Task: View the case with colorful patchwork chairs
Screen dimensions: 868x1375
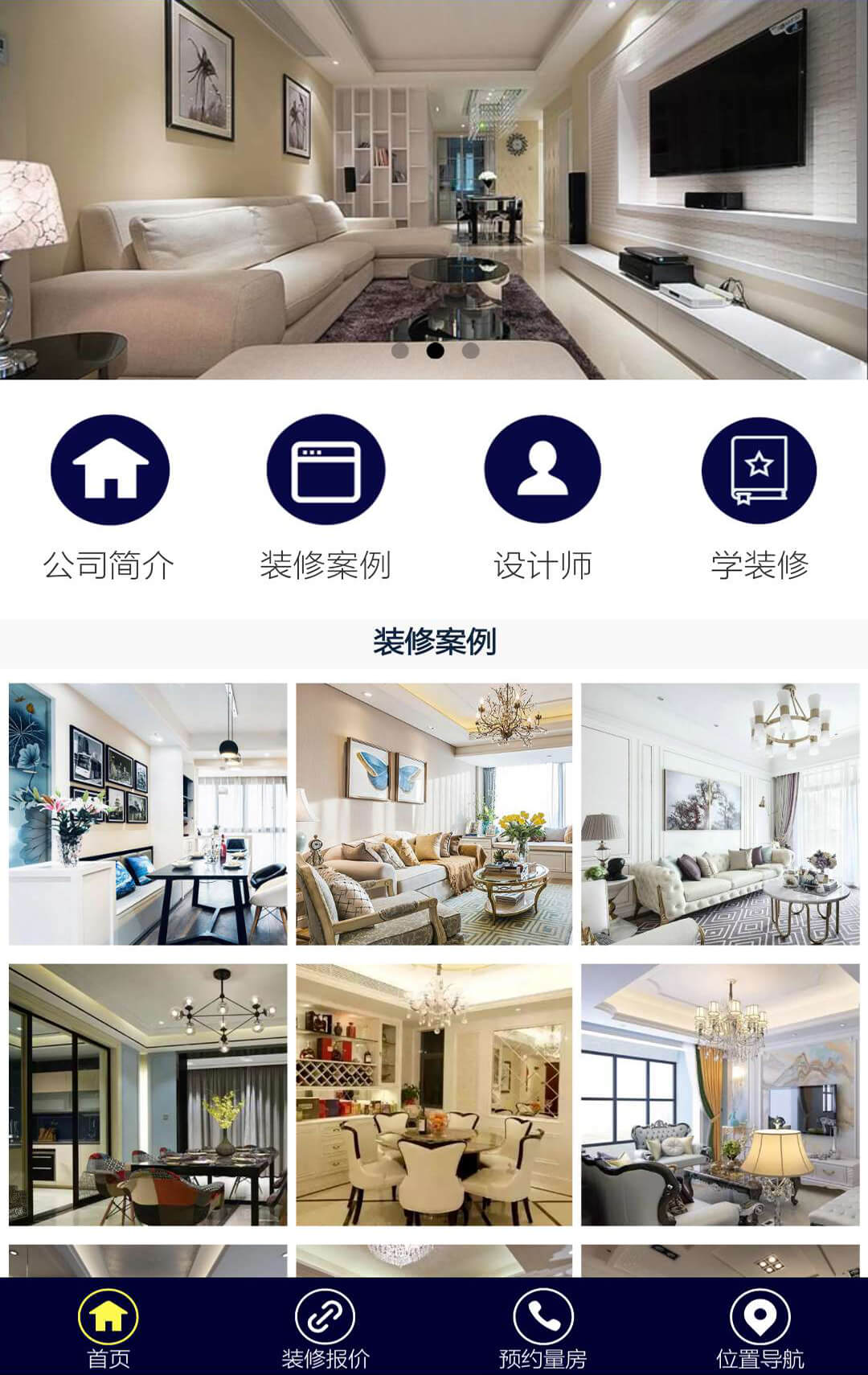Action: (x=148, y=1095)
